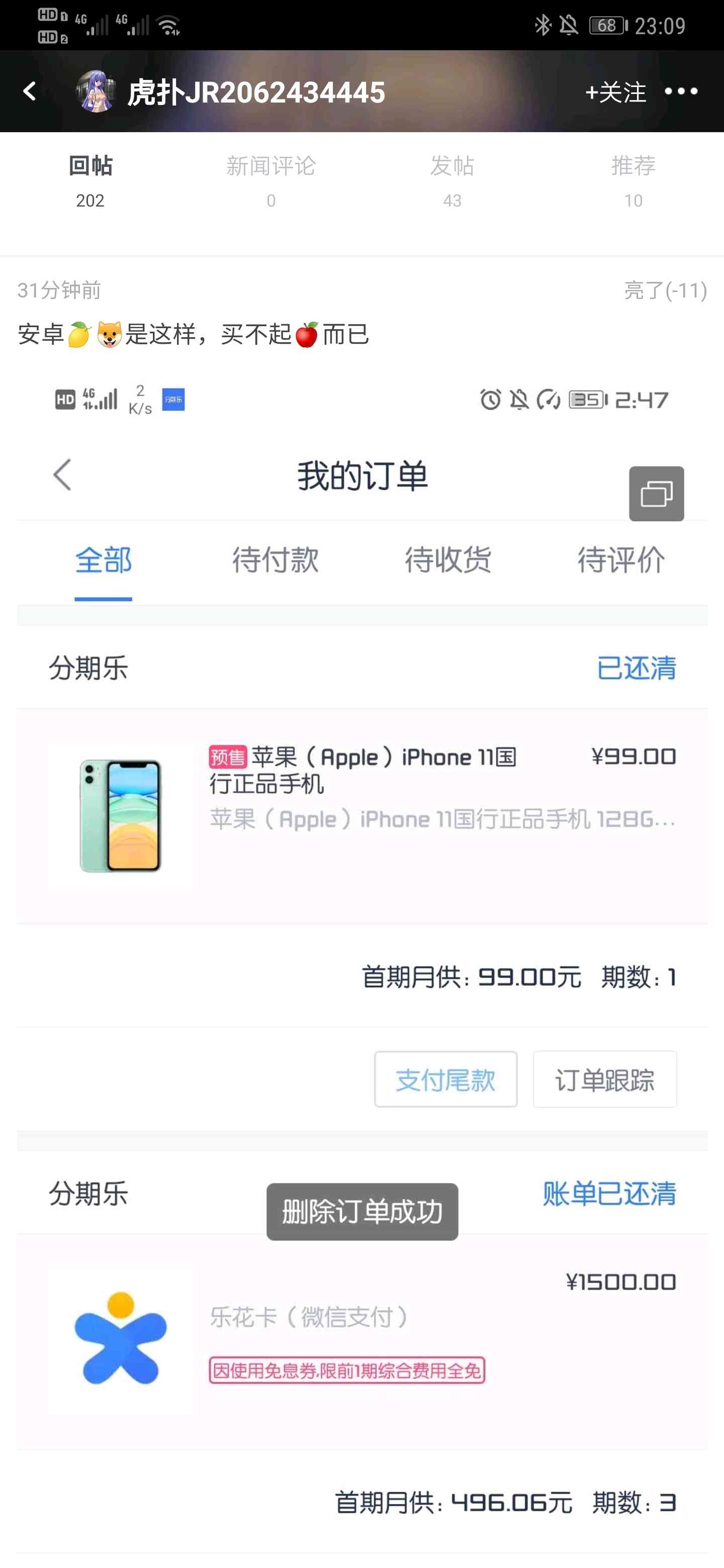Switch to the 回帖 tab
Image resolution: width=724 pixels, height=1568 pixels.
tap(90, 181)
